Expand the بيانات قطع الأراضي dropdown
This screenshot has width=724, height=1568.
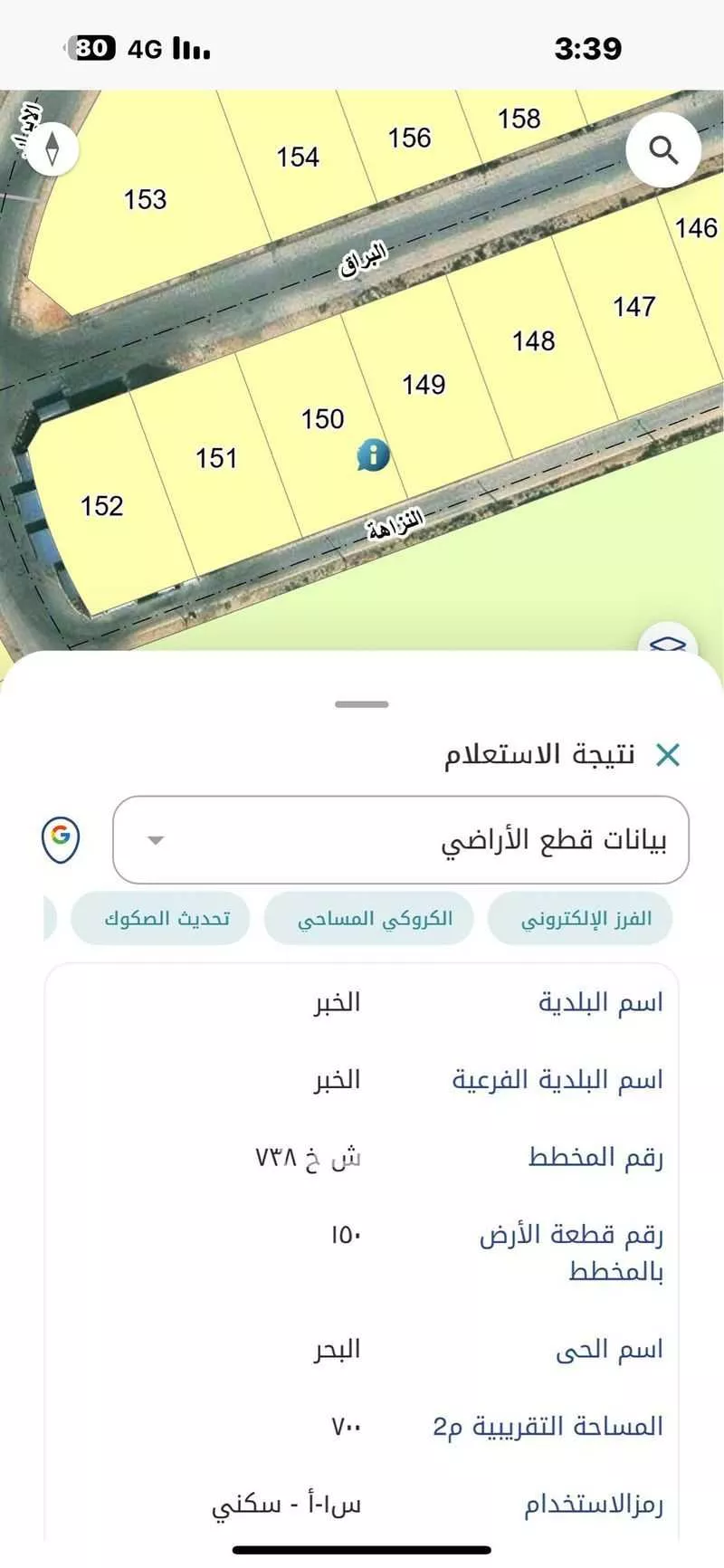pos(398,839)
